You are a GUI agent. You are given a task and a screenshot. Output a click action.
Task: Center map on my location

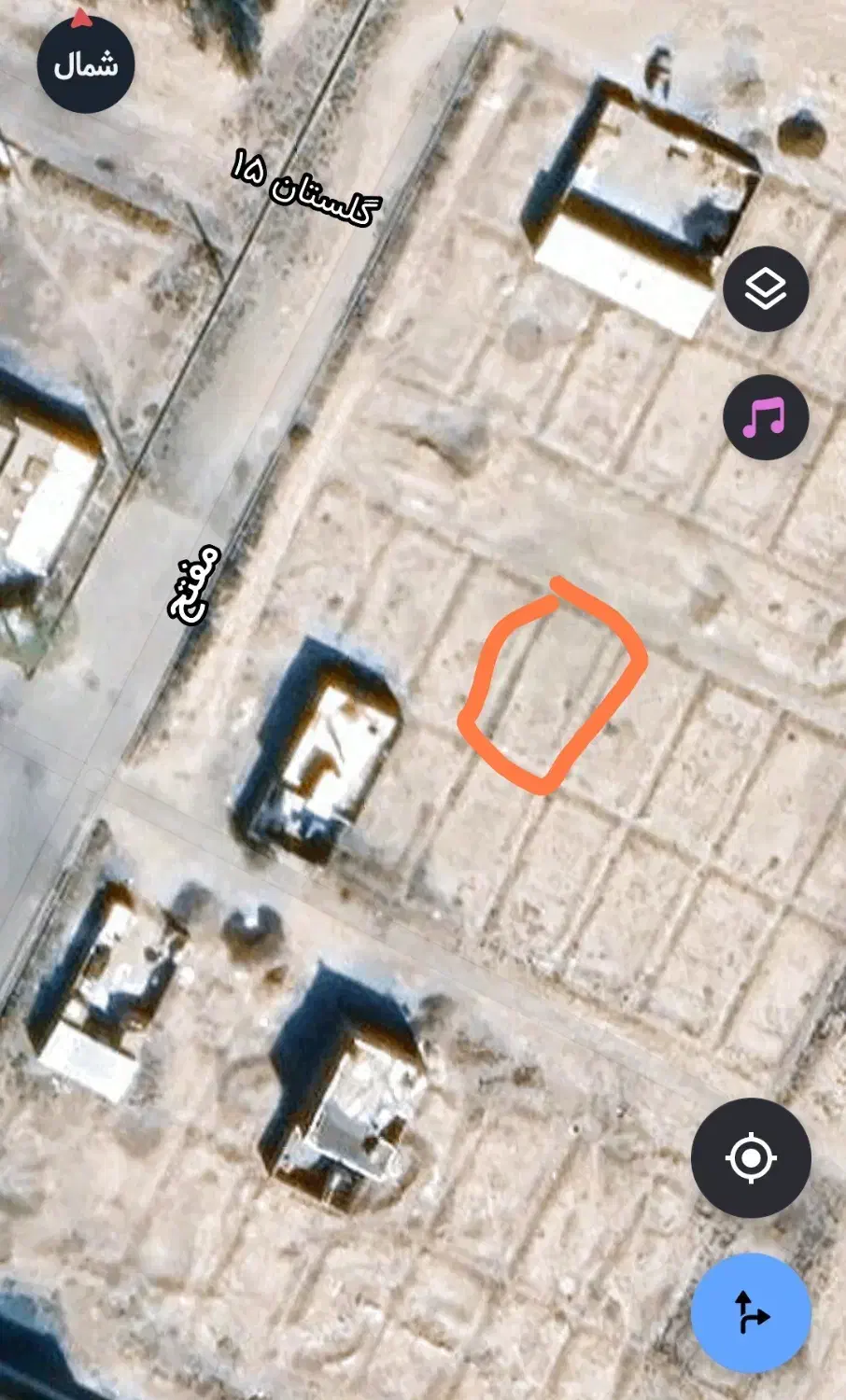click(751, 1158)
